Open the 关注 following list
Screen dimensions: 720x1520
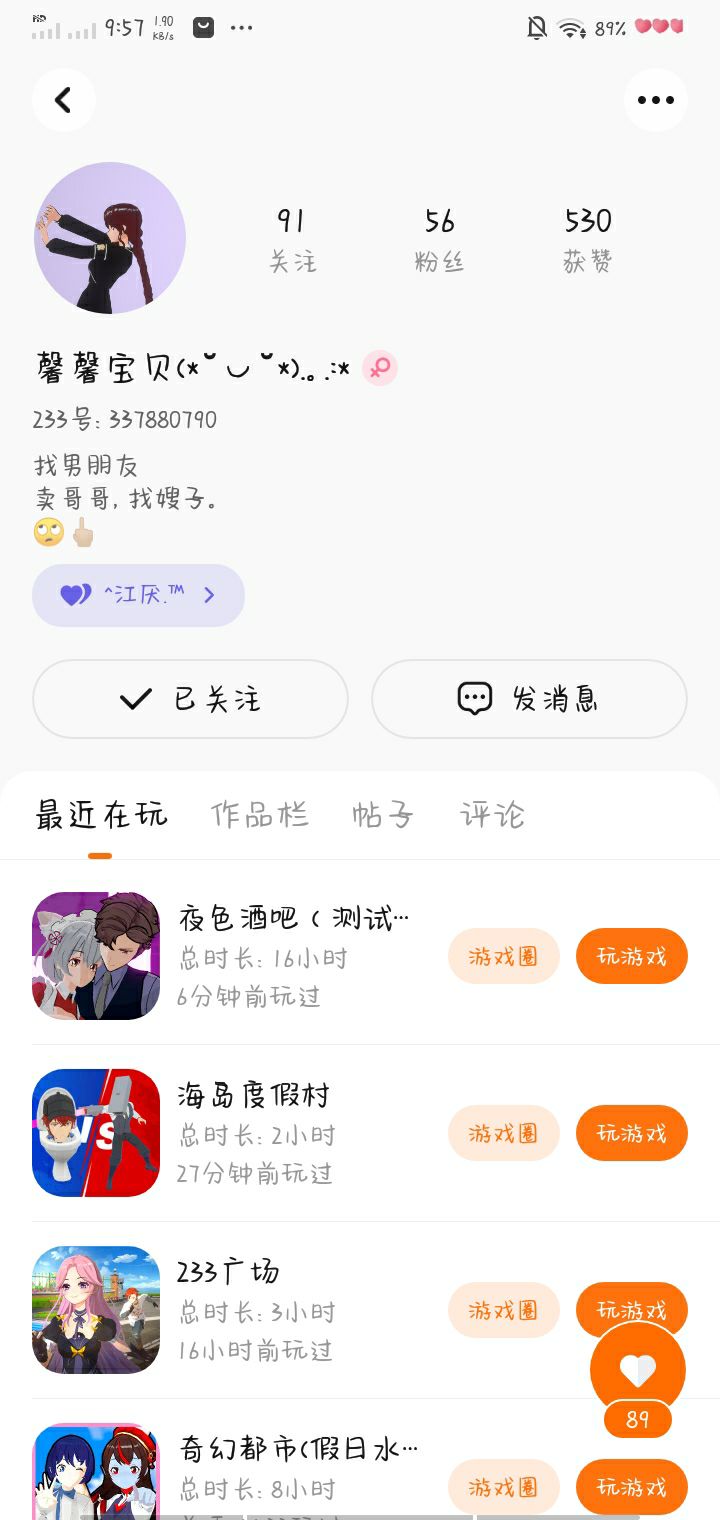click(291, 240)
